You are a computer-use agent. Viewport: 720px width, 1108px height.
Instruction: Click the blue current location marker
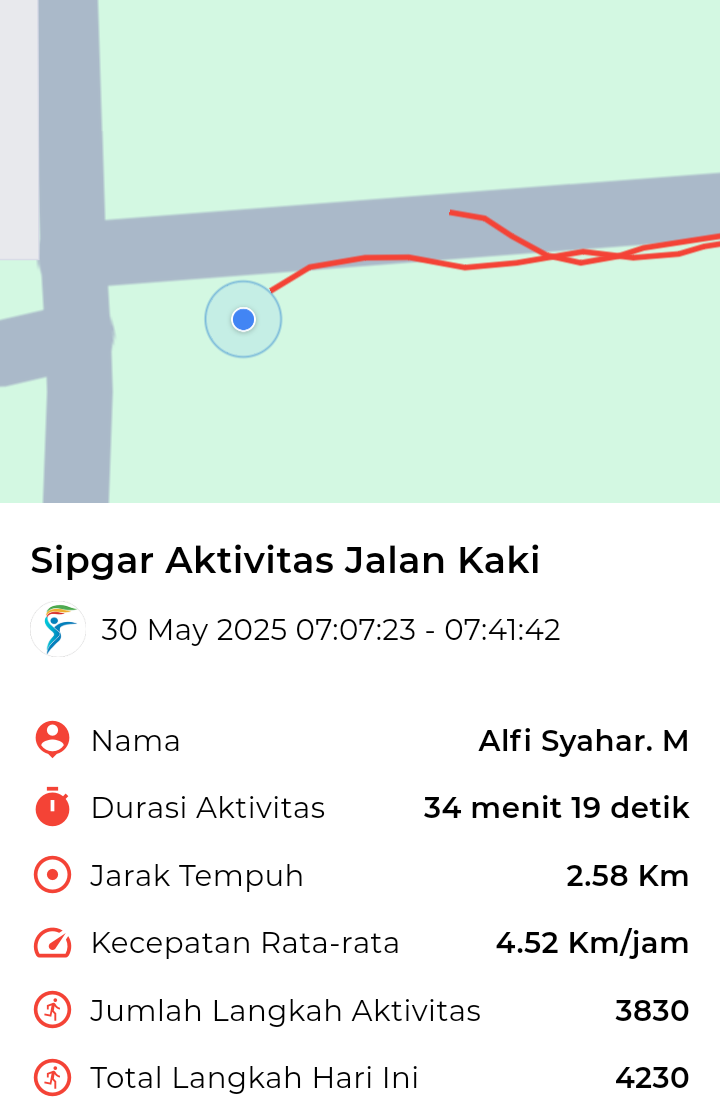click(243, 318)
